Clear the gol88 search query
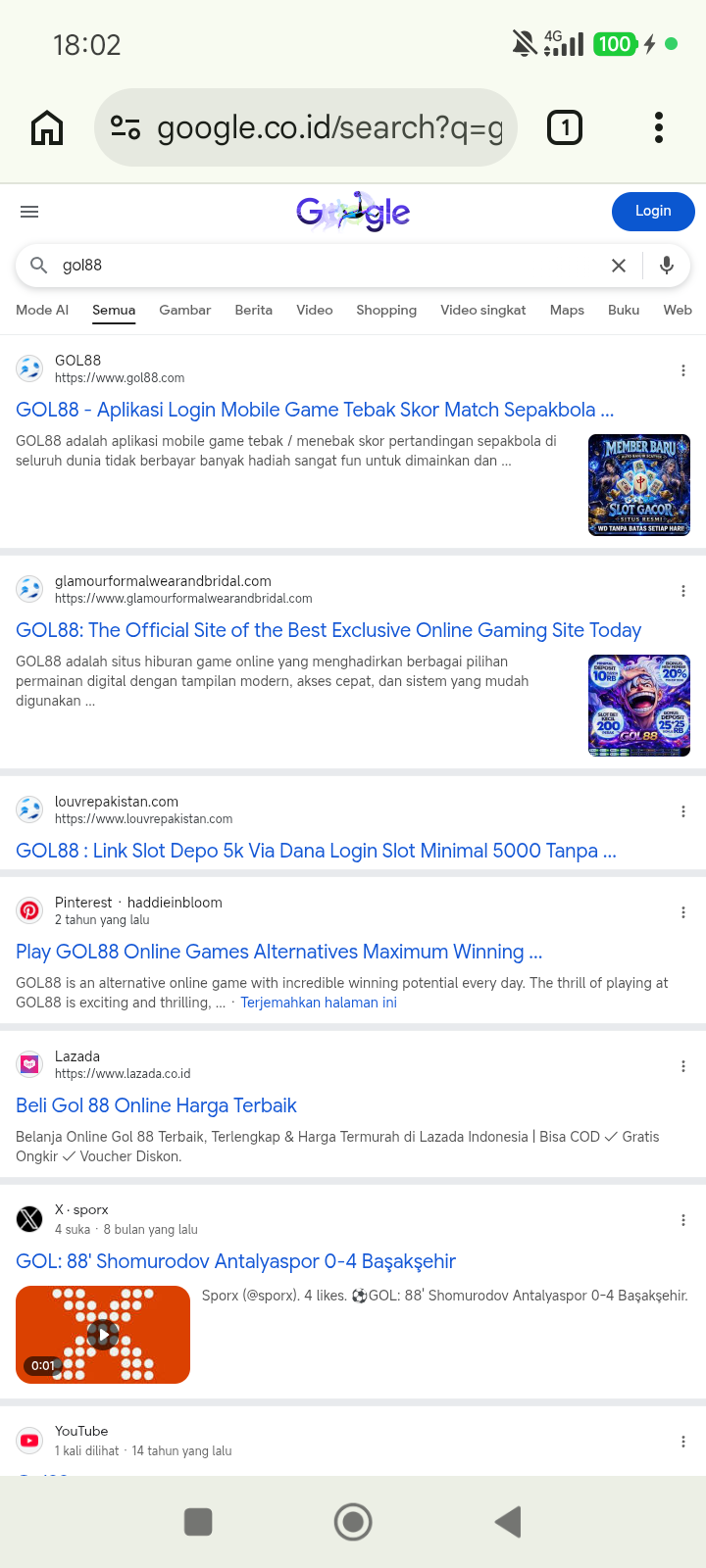The image size is (706, 1568). [x=619, y=266]
